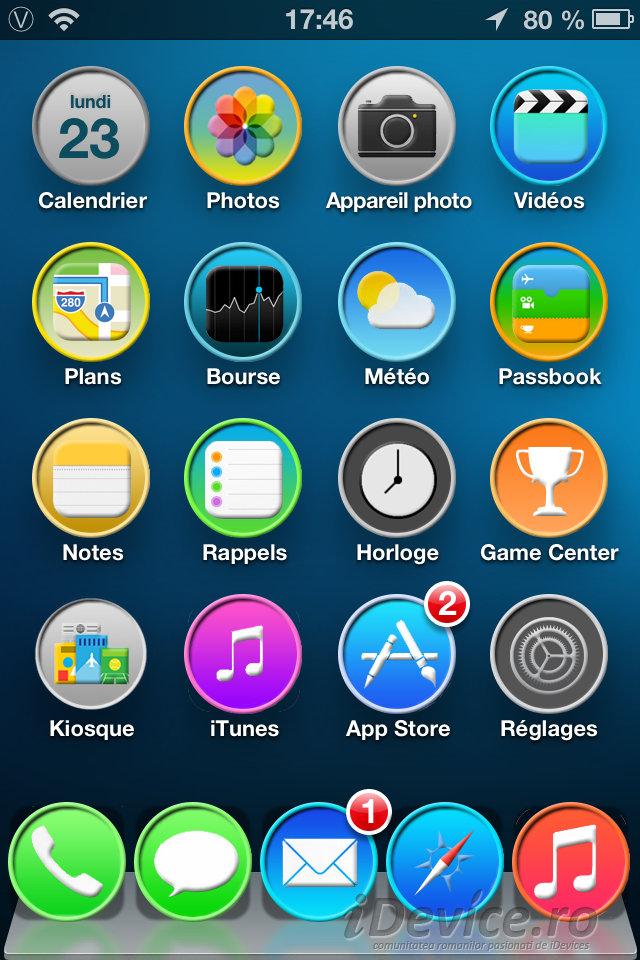The width and height of the screenshot is (640, 960).
Task: Open Réglages settings
Action: (549, 654)
